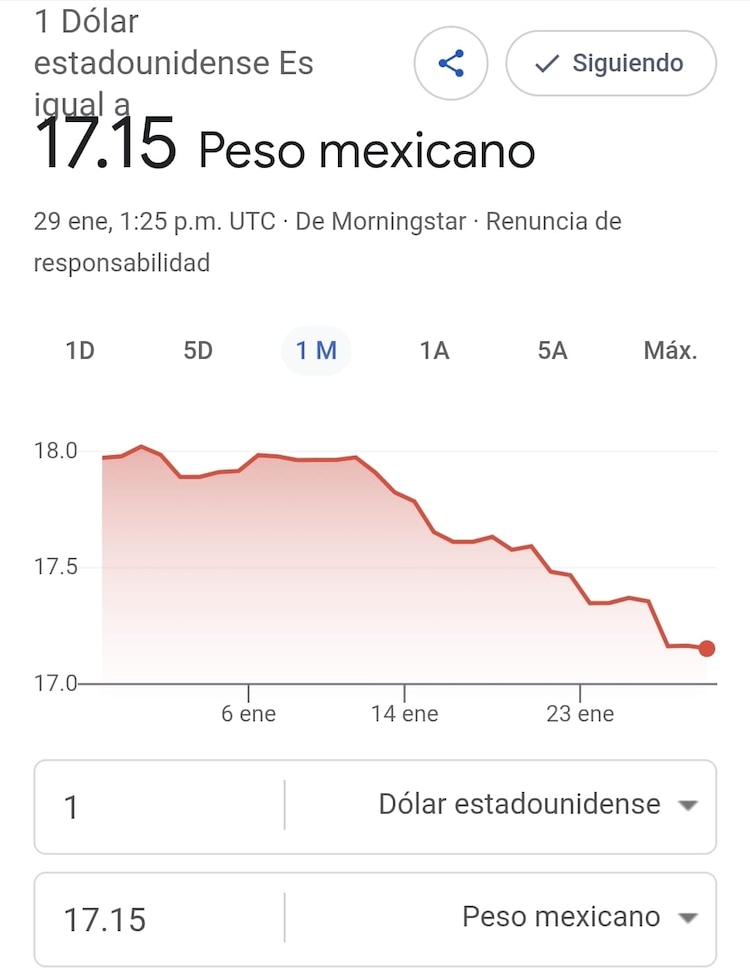Open the Dólar estadounidense dropdown arrow

[686, 805]
